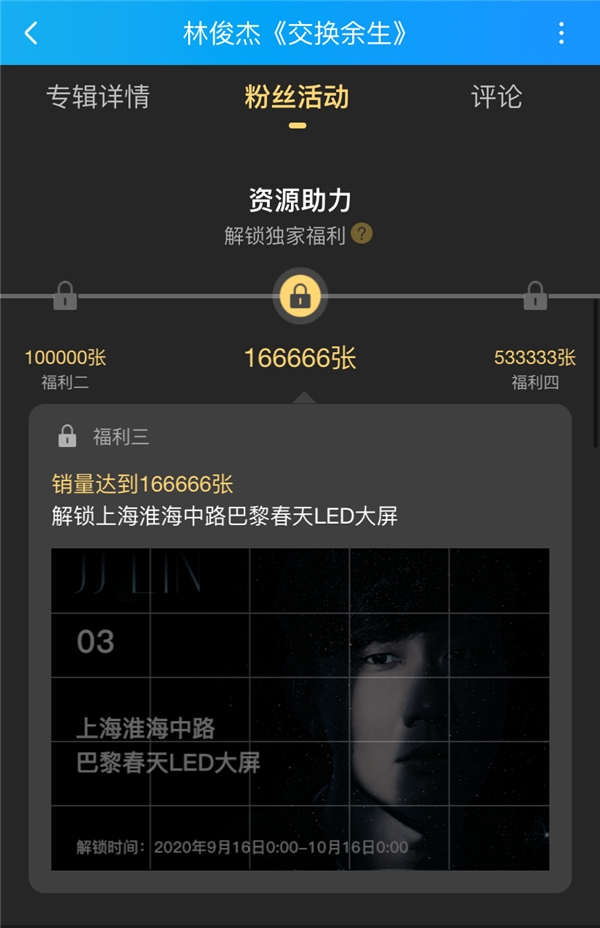Go back using the top-left arrow
The image size is (600, 928).
31,33
